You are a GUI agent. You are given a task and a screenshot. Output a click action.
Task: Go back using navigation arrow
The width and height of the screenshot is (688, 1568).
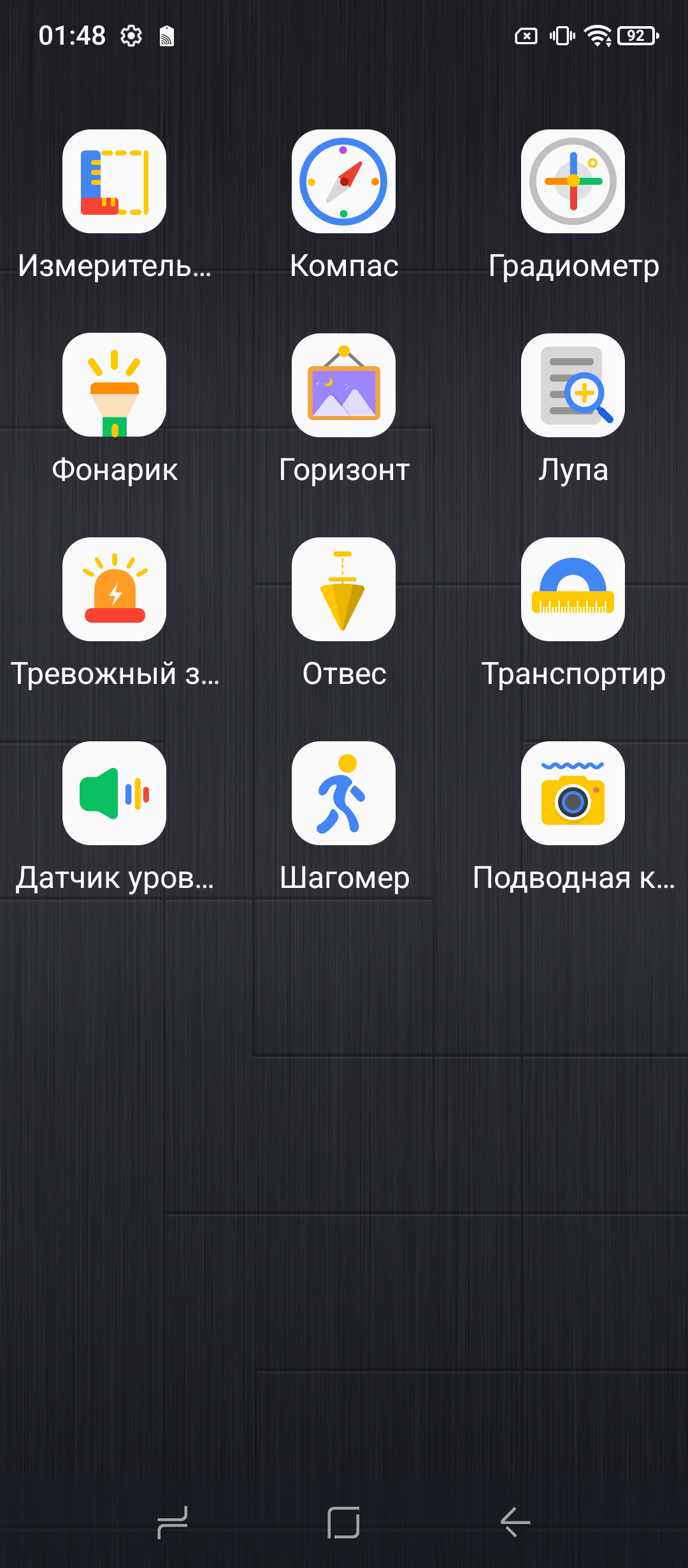tap(515, 1522)
